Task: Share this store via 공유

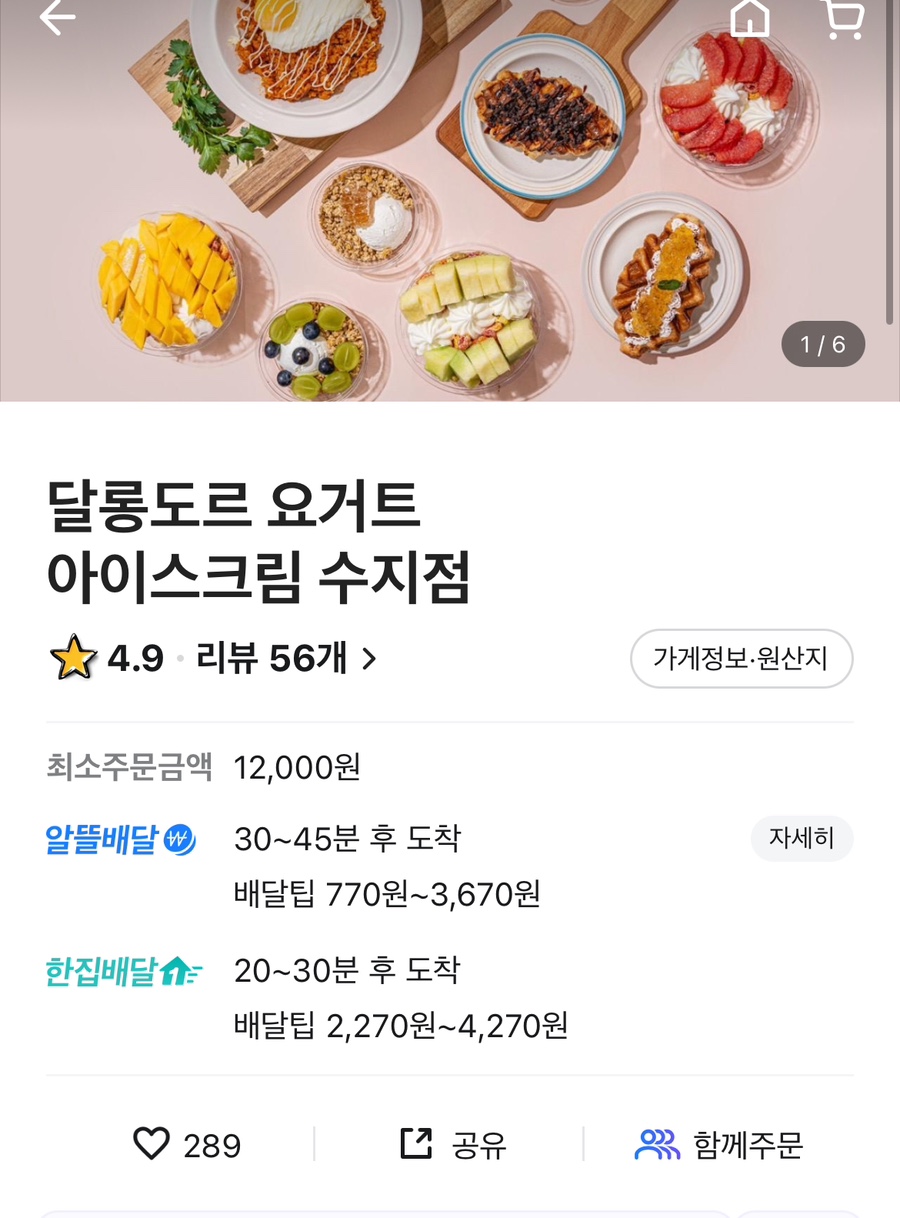Action: point(453,1144)
